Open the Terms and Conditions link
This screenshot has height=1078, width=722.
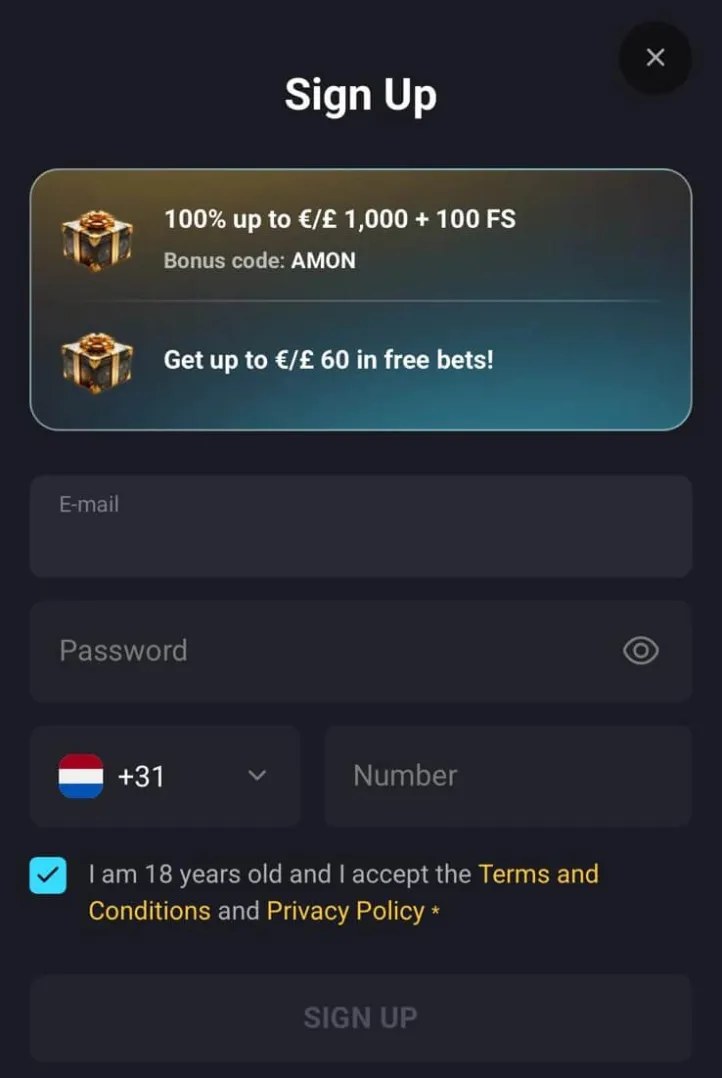[538, 874]
